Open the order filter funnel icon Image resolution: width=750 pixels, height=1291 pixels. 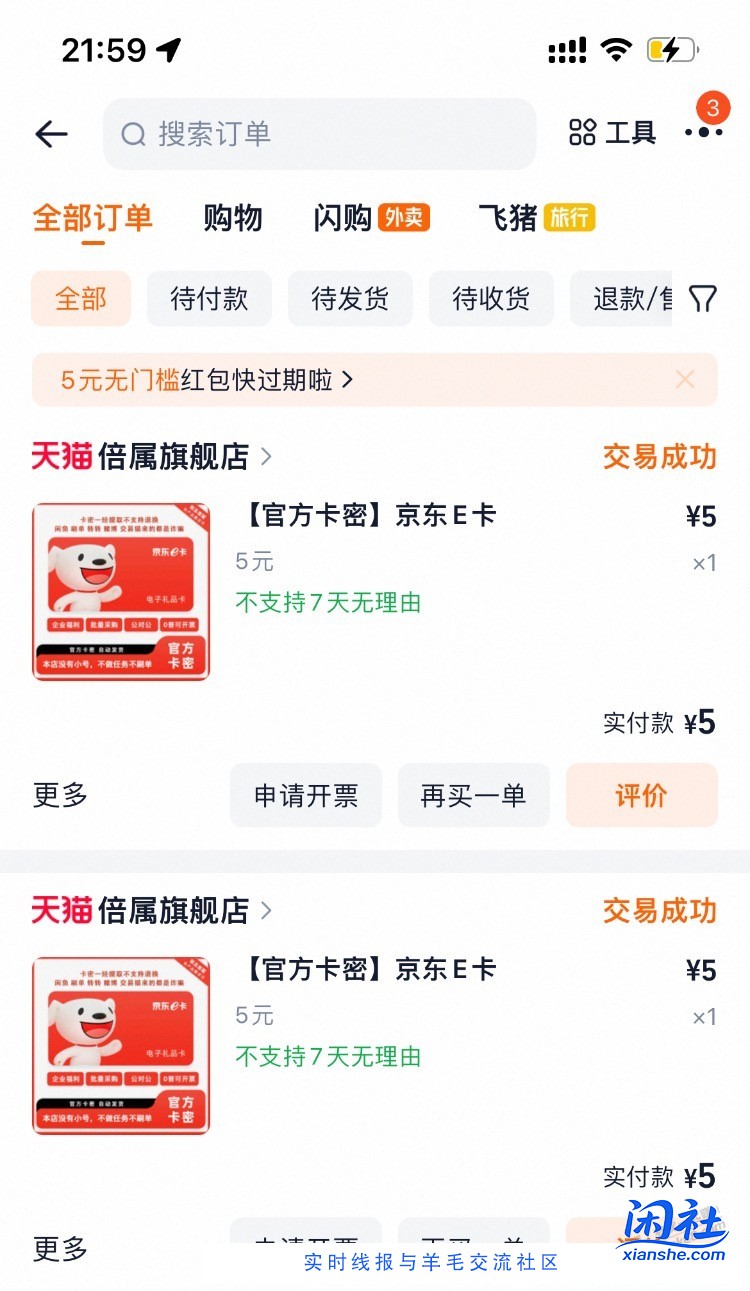pos(705,298)
